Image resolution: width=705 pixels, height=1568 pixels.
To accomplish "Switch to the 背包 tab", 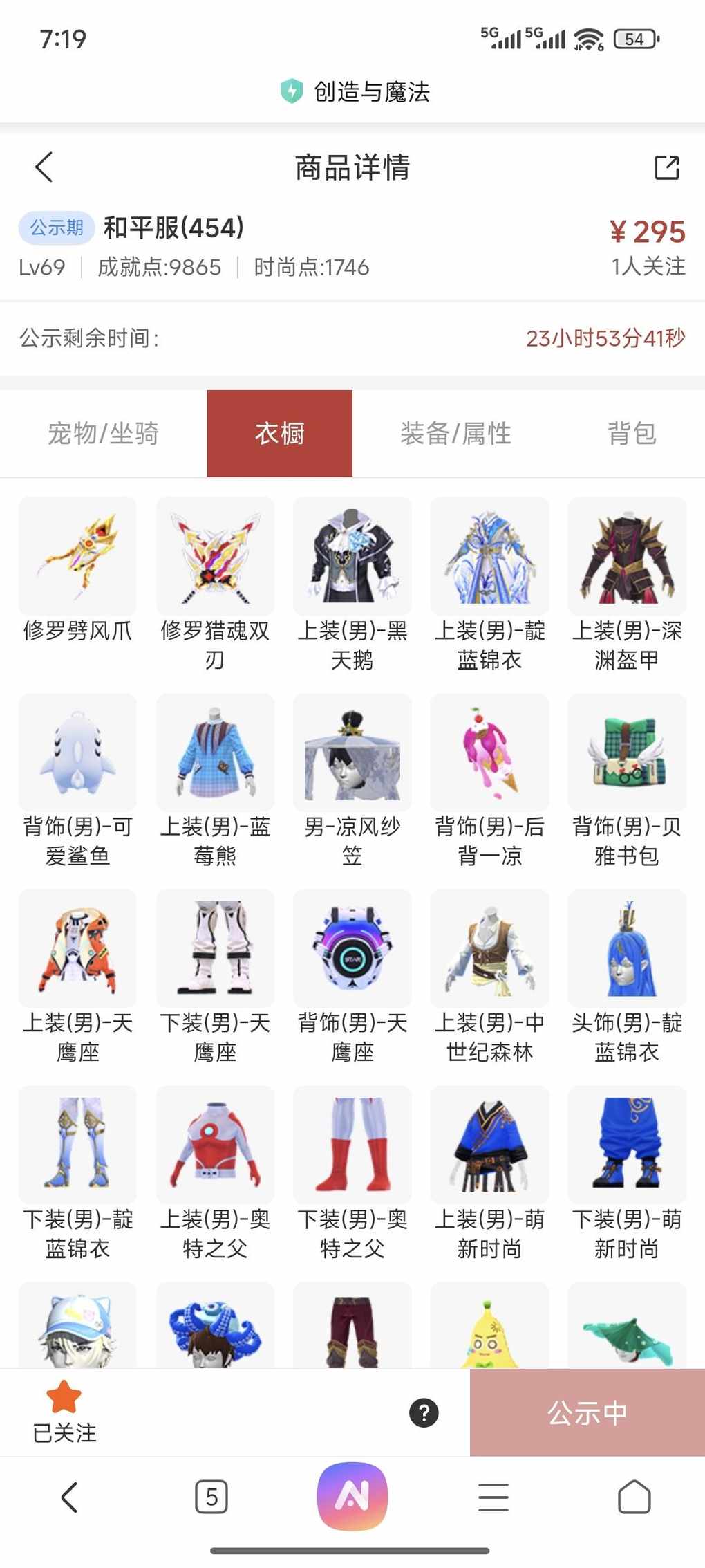I will pos(631,434).
